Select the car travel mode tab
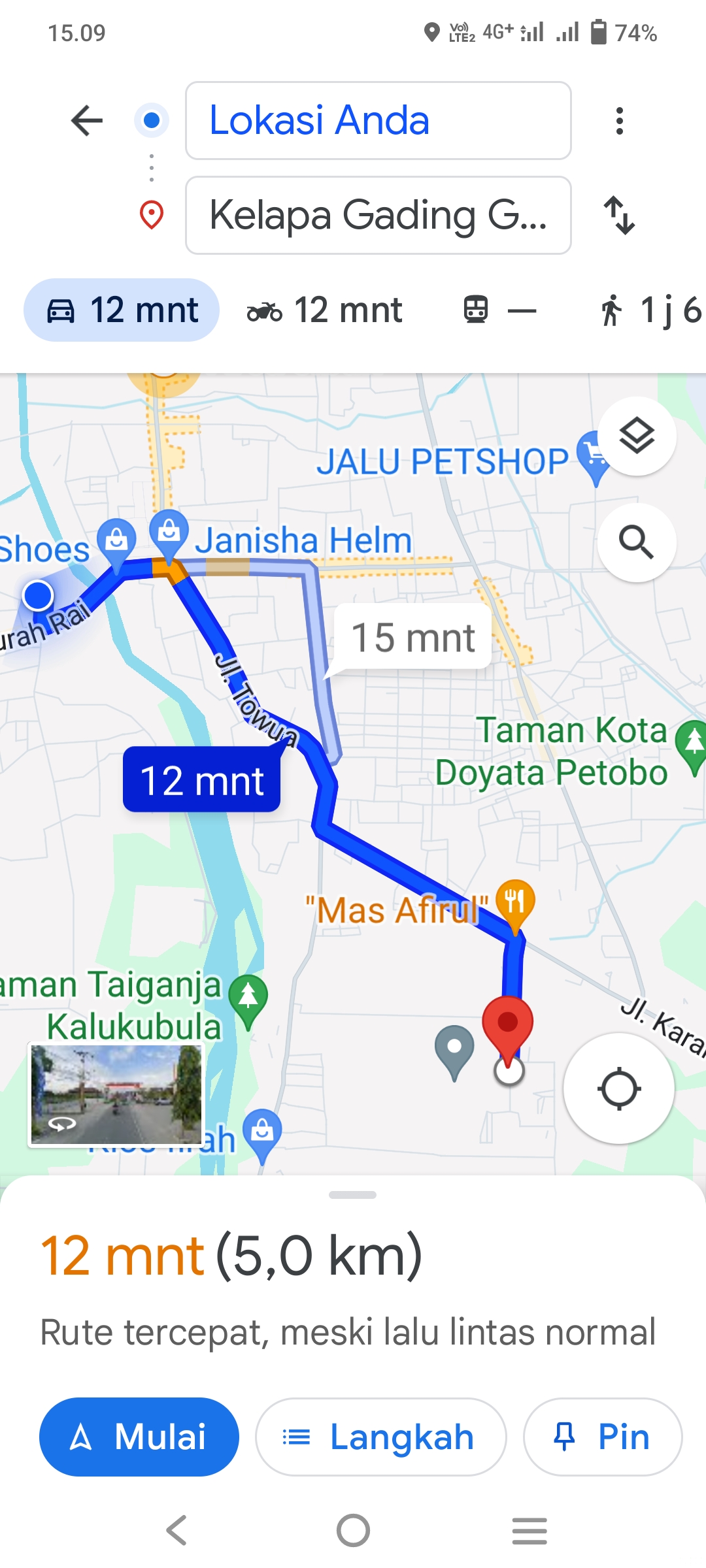Viewport: 706px width, 1568px height. (122, 310)
